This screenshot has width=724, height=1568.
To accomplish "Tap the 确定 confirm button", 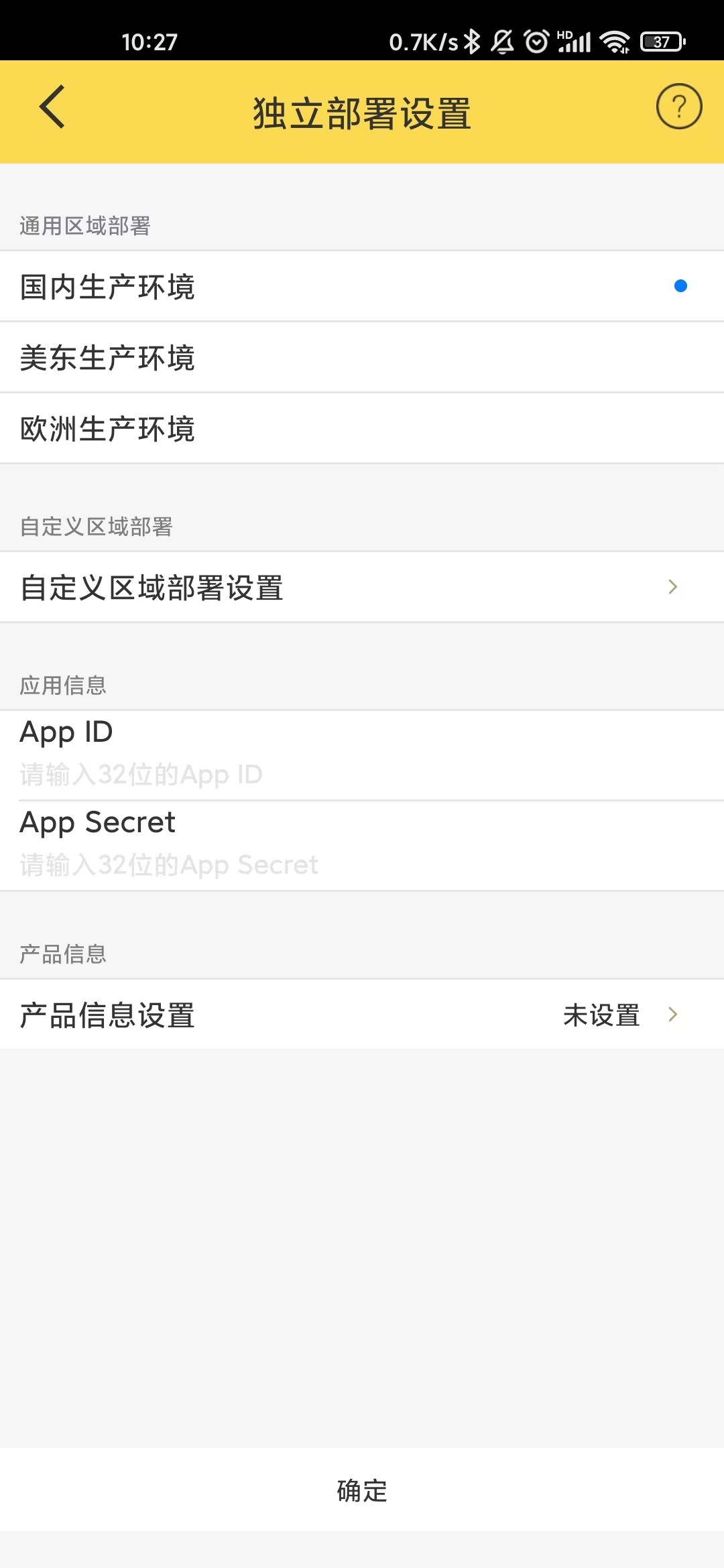I will [x=362, y=1490].
